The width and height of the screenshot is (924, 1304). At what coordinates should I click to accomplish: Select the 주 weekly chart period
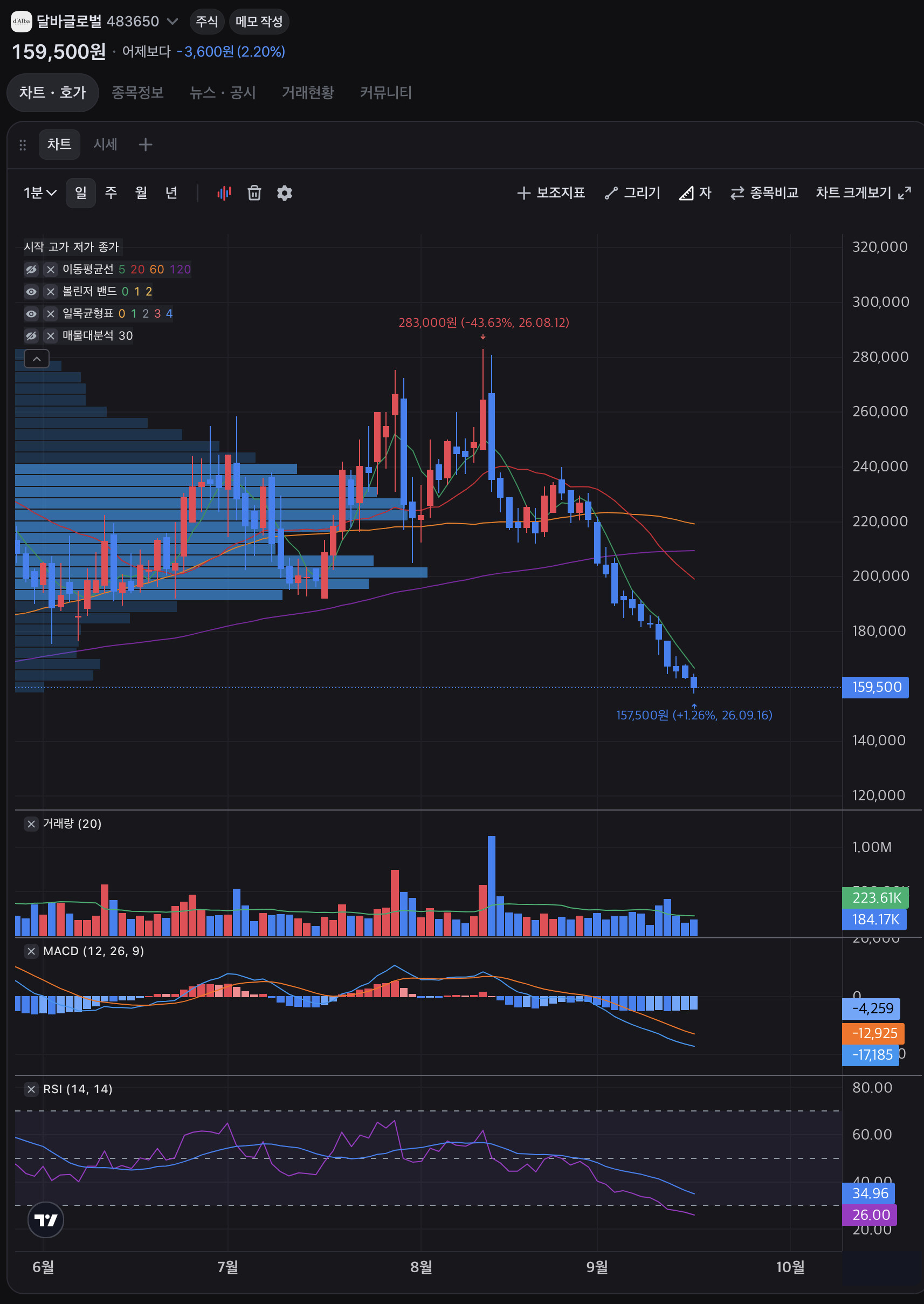[111, 193]
